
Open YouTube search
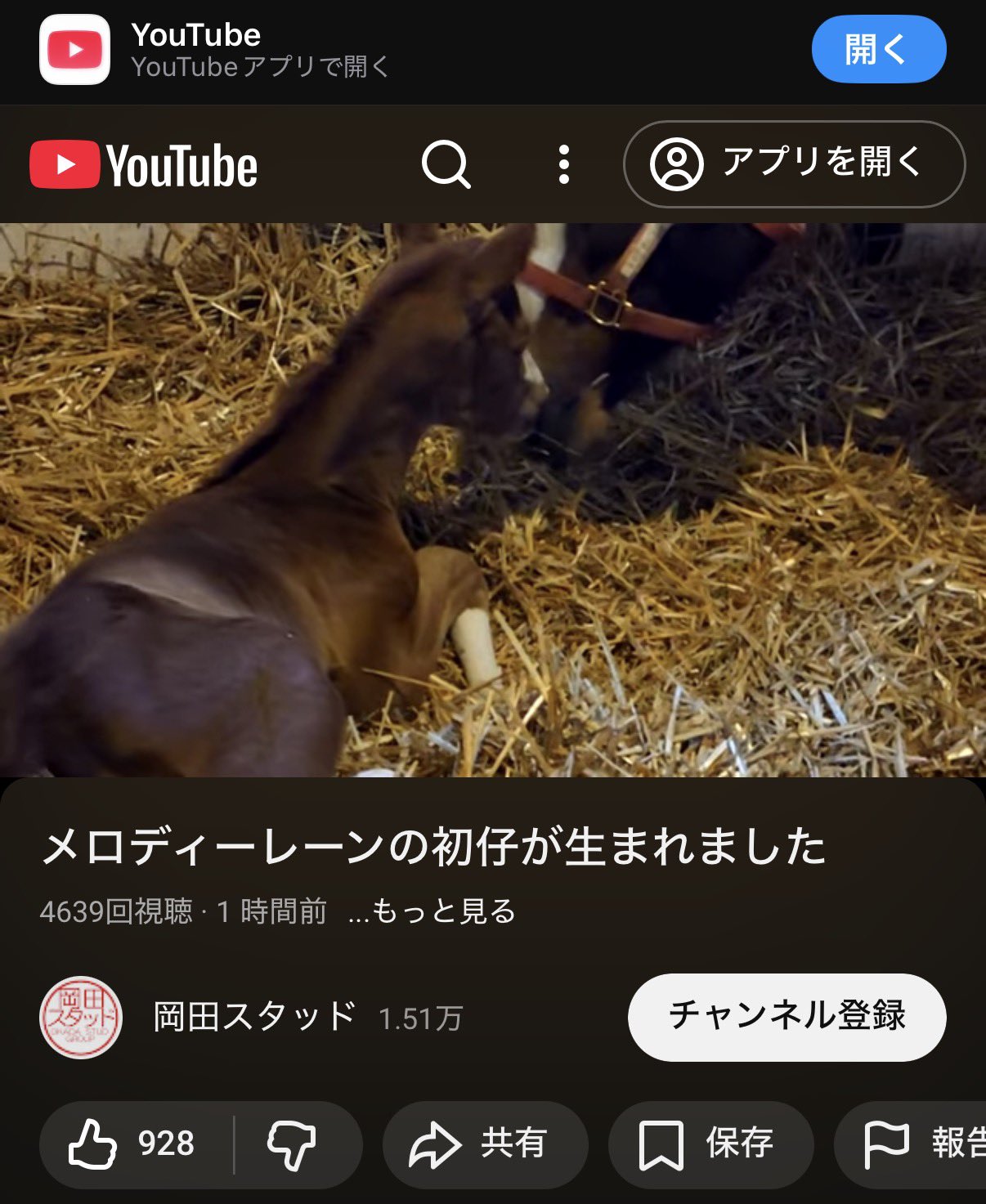pos(446,164)
